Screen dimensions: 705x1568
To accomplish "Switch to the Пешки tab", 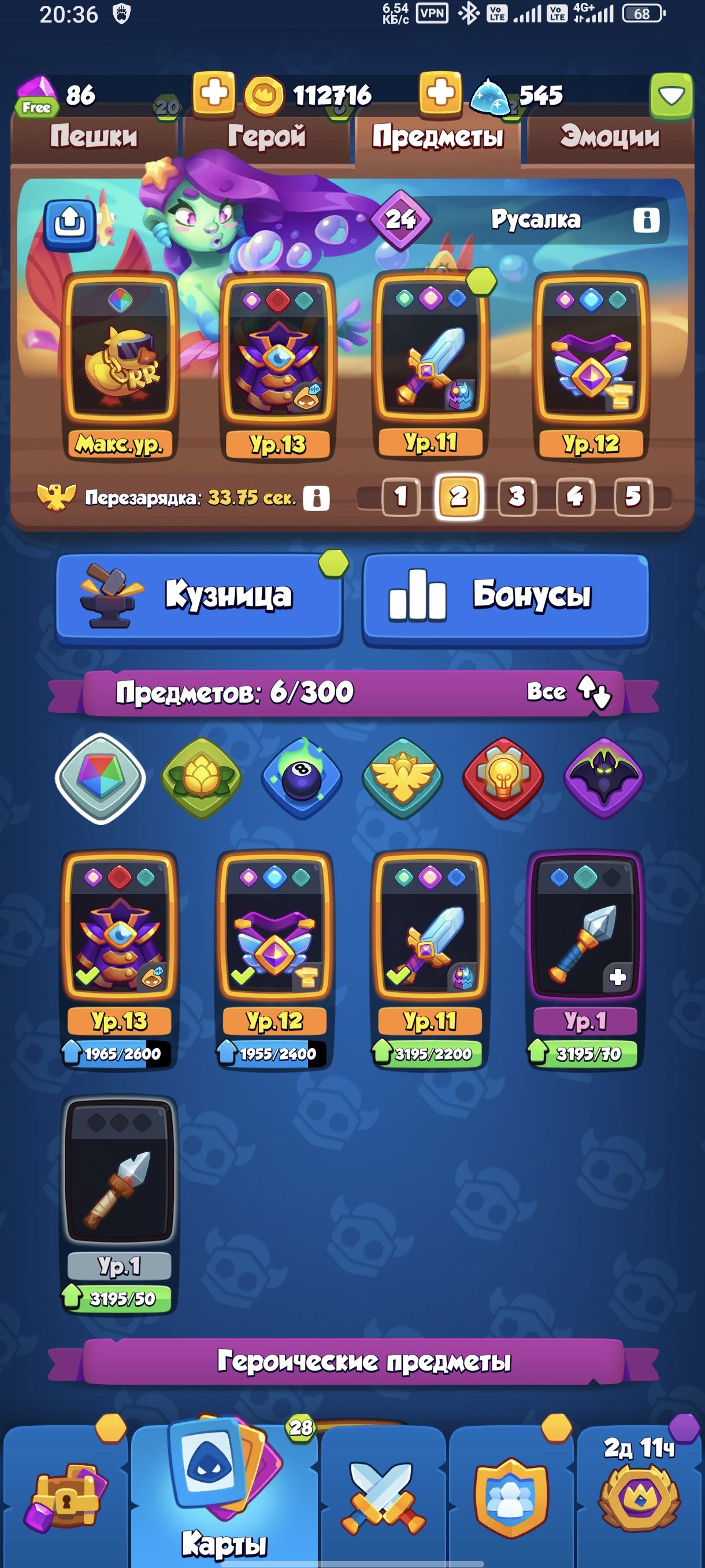I will click(x=94, y=137).
